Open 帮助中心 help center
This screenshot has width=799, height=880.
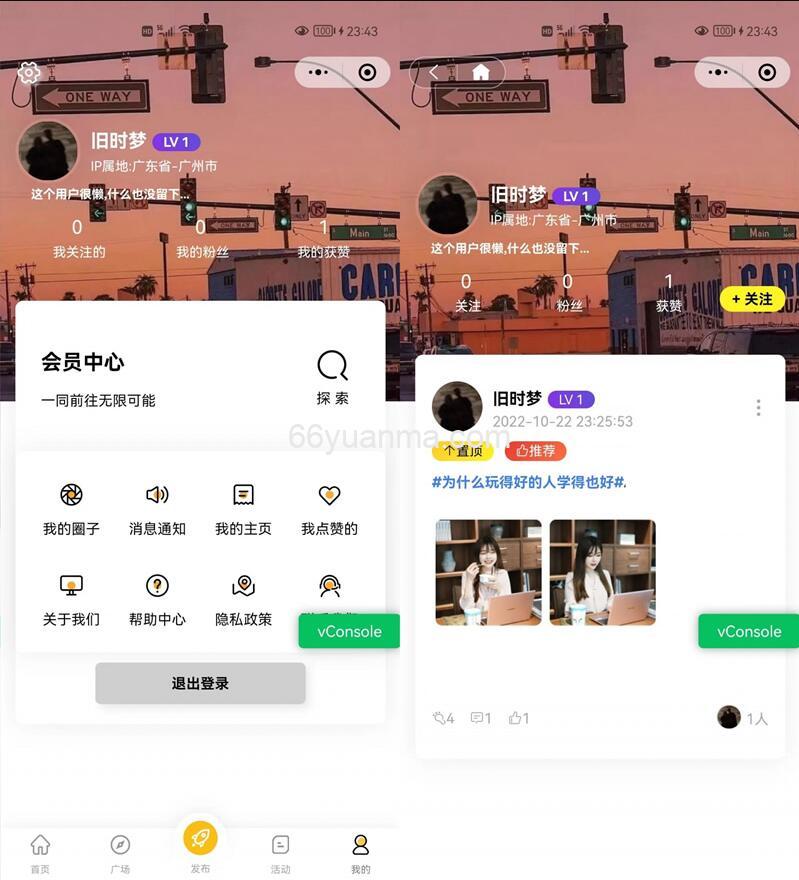tap(156, 598)
